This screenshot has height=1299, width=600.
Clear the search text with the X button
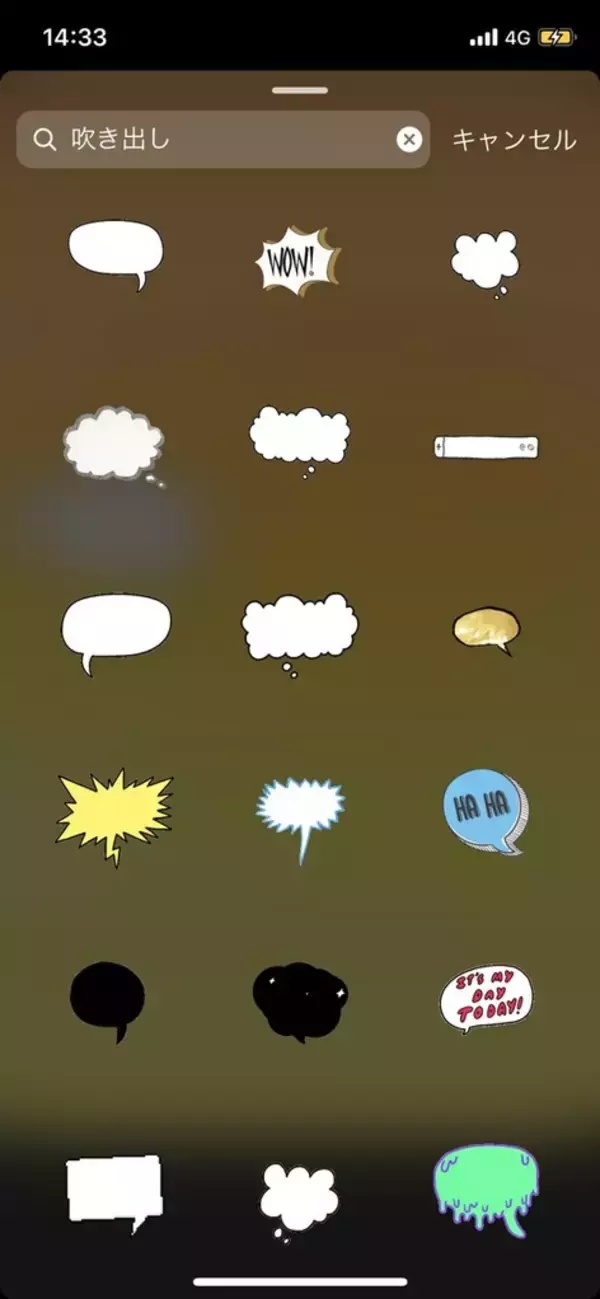tap(408, 139)
